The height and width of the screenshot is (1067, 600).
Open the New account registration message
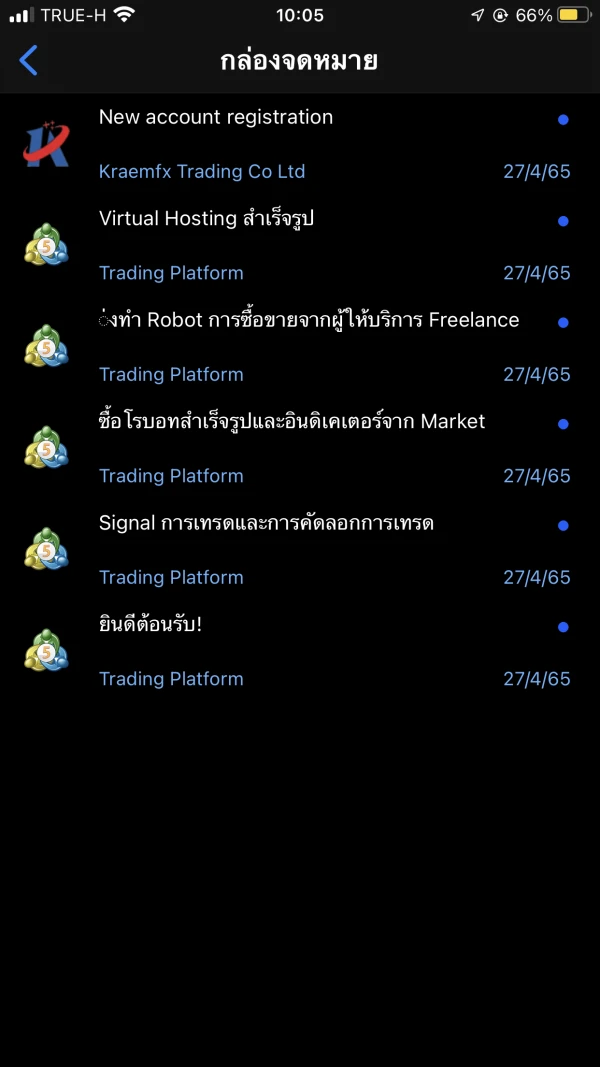pos(300,144)
